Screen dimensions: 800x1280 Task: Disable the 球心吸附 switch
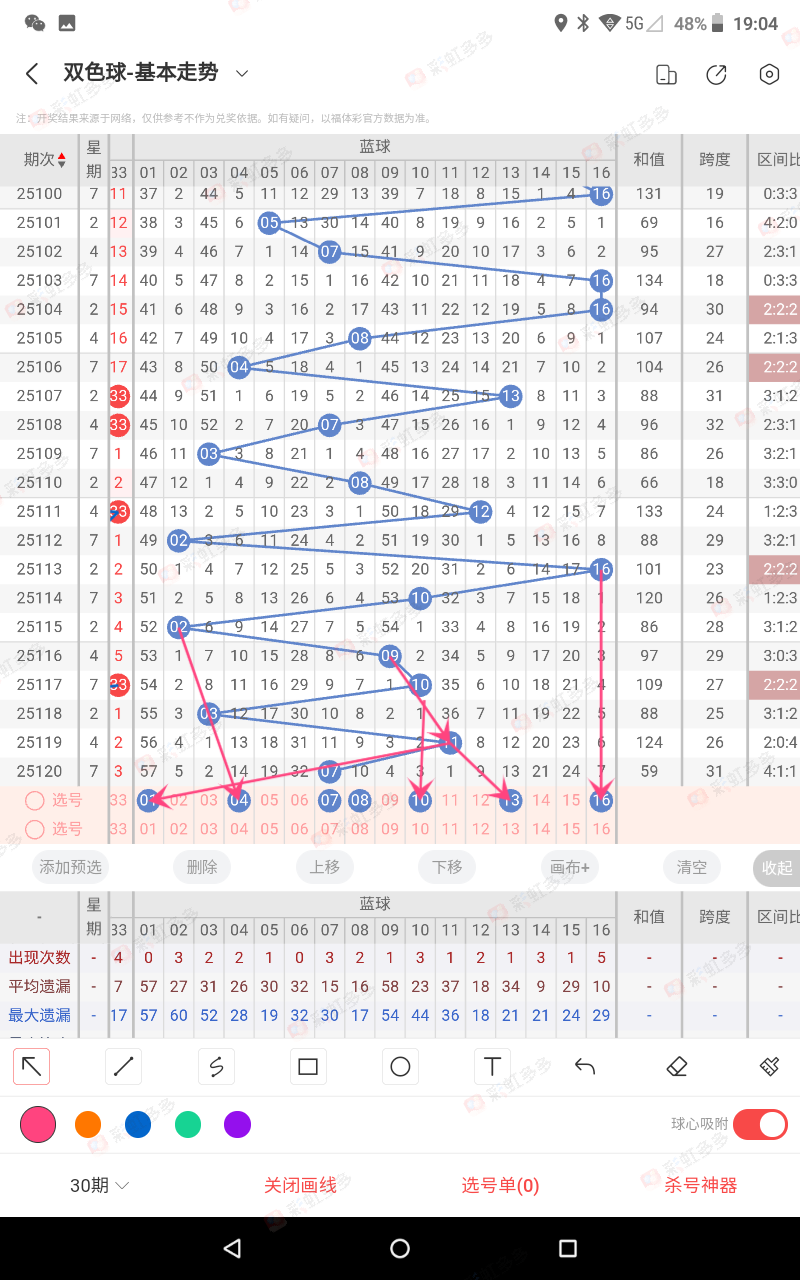(760, 1125)
